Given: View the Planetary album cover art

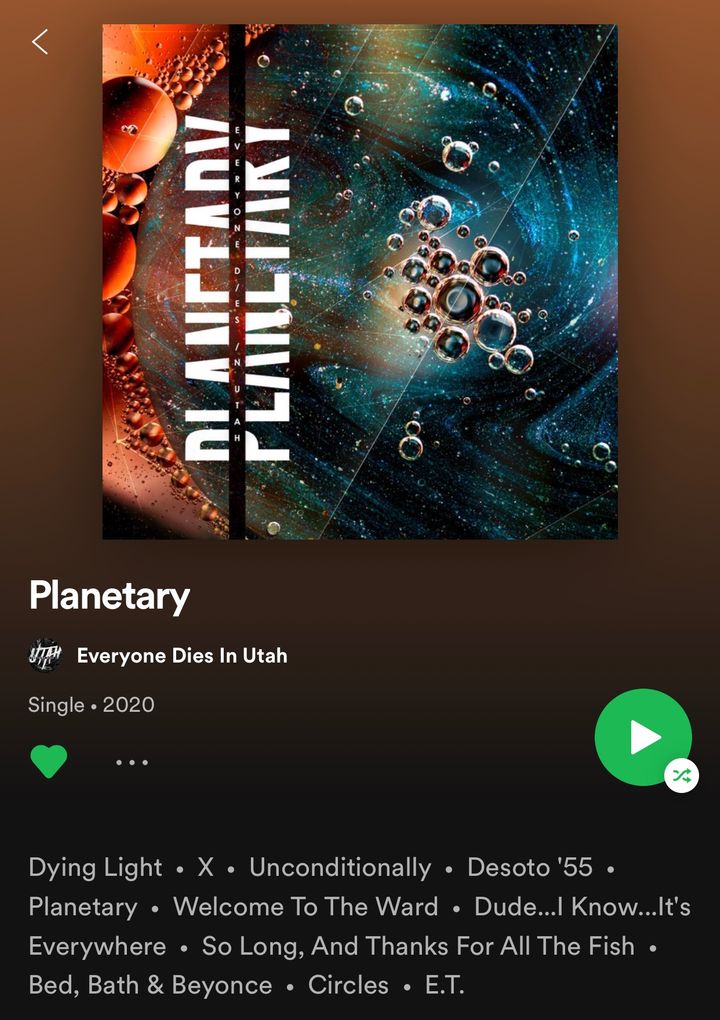Looking at the screenshot, I should (360, 282).
